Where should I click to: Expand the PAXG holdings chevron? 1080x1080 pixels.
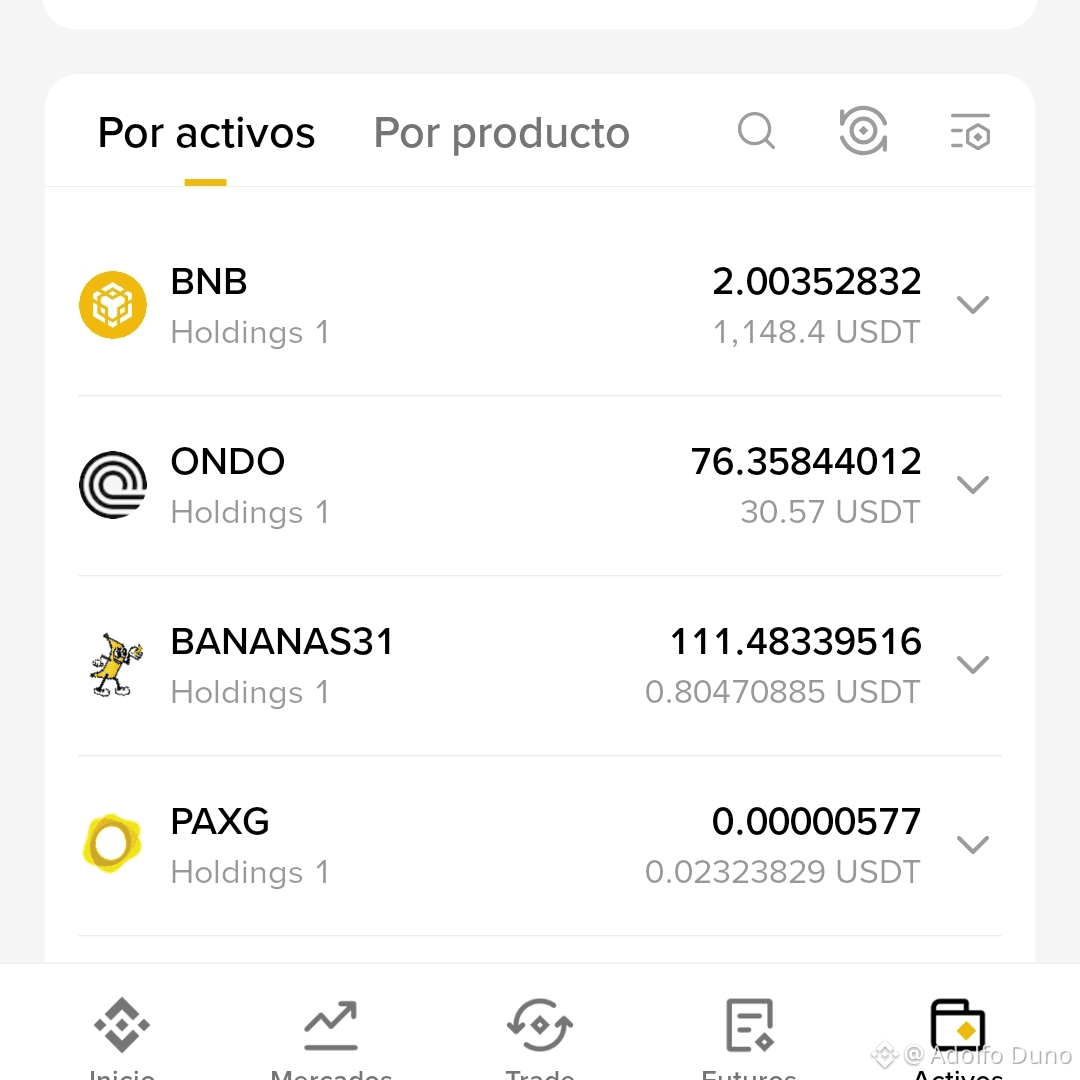point(973,844)
